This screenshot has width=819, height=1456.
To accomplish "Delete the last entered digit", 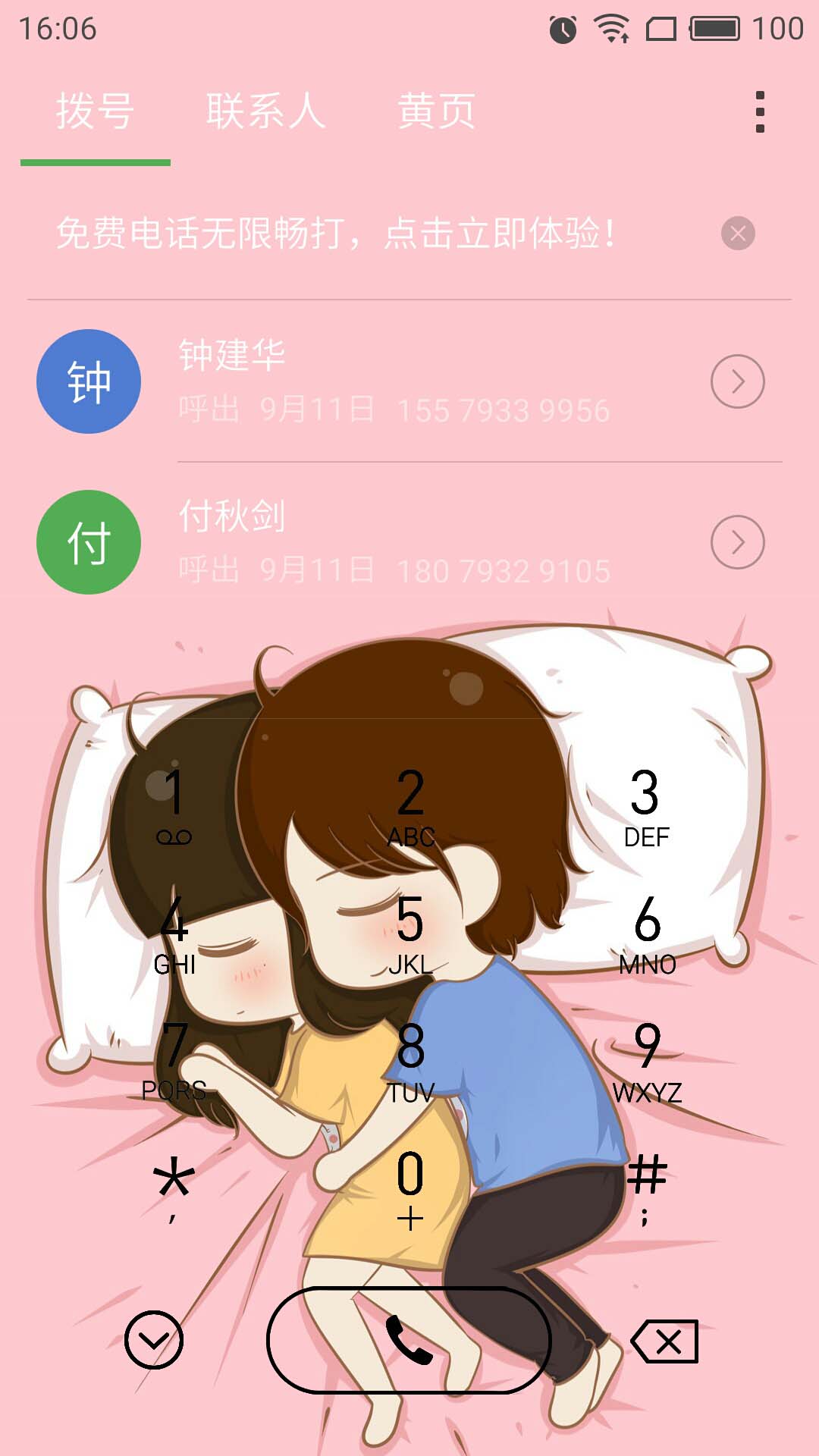I will coord(665,1341).
